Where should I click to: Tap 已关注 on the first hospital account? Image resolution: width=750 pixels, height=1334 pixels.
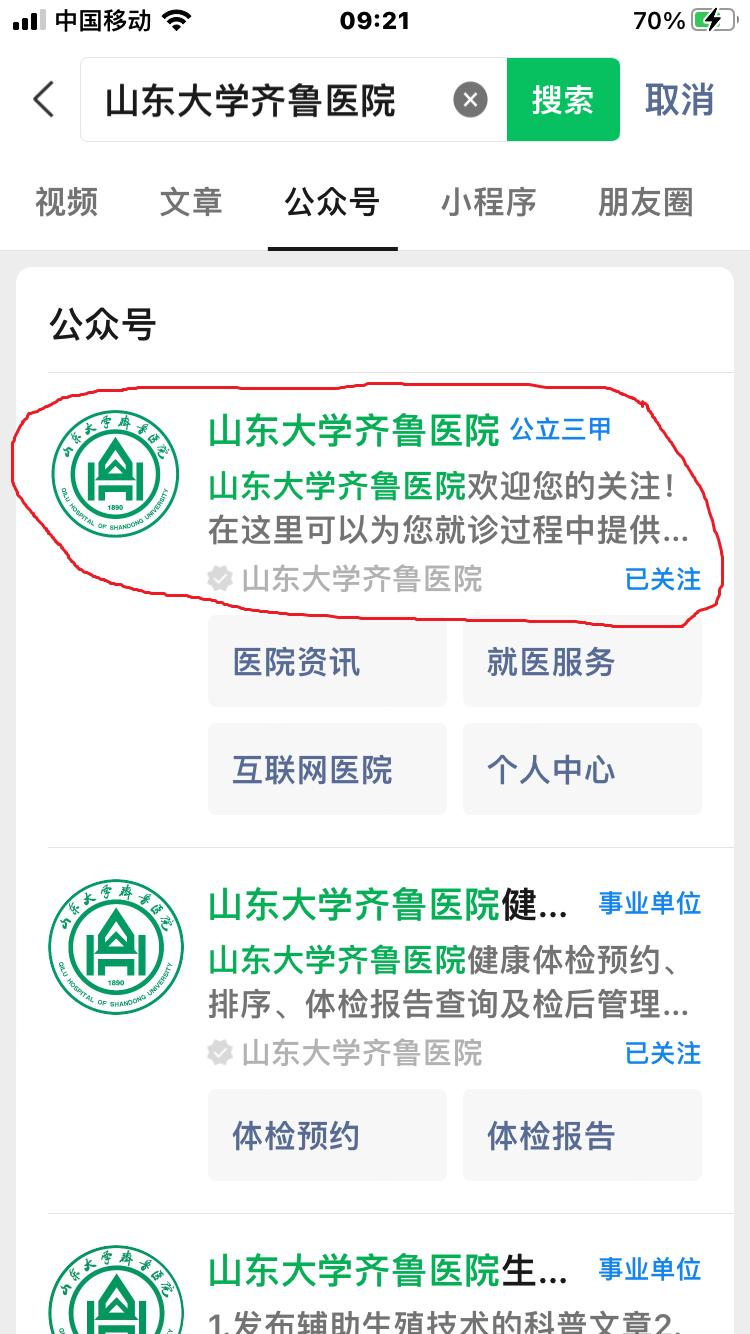coord(663,578)
